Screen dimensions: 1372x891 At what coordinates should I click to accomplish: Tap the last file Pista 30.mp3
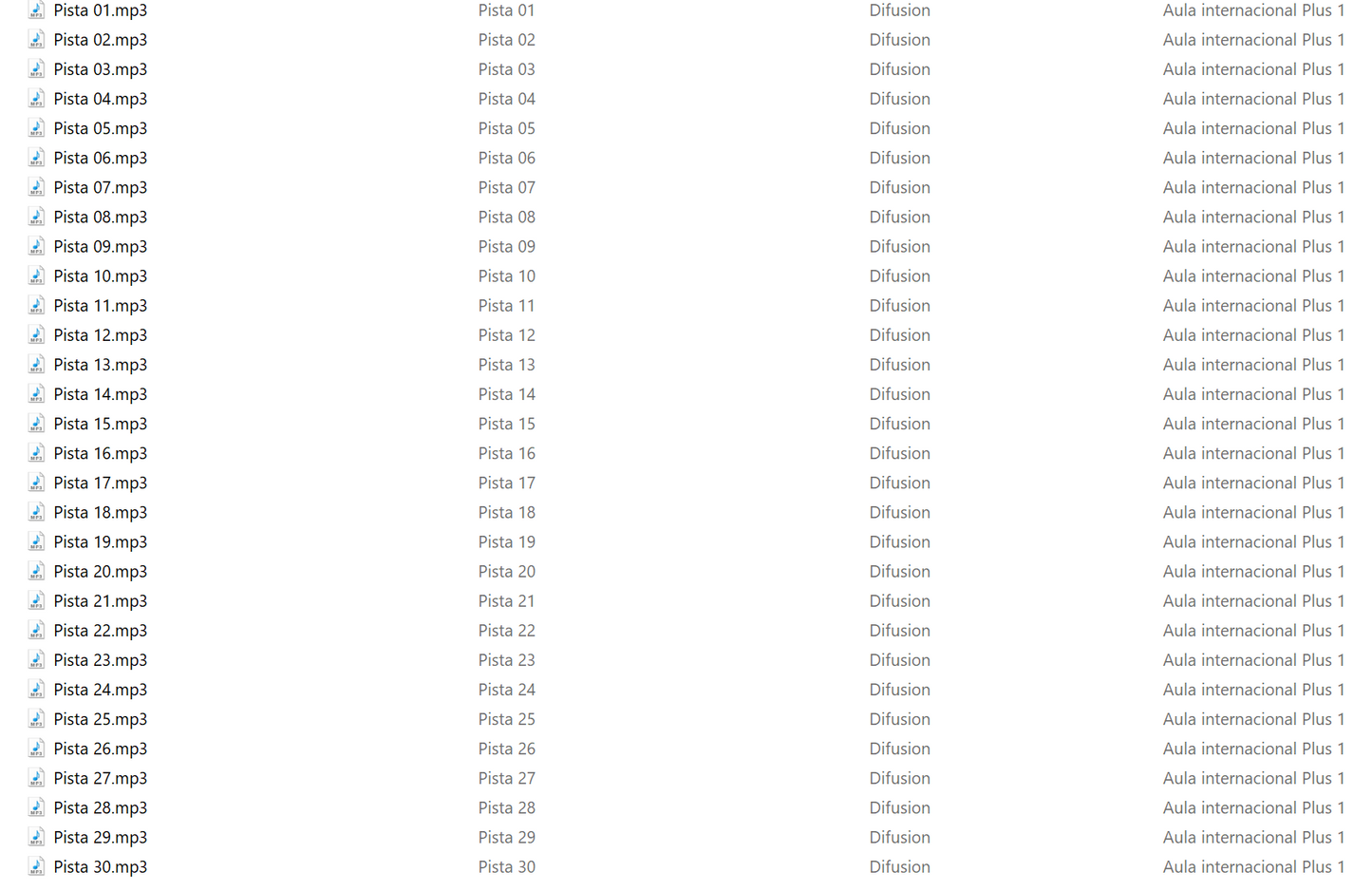(100, 866)
